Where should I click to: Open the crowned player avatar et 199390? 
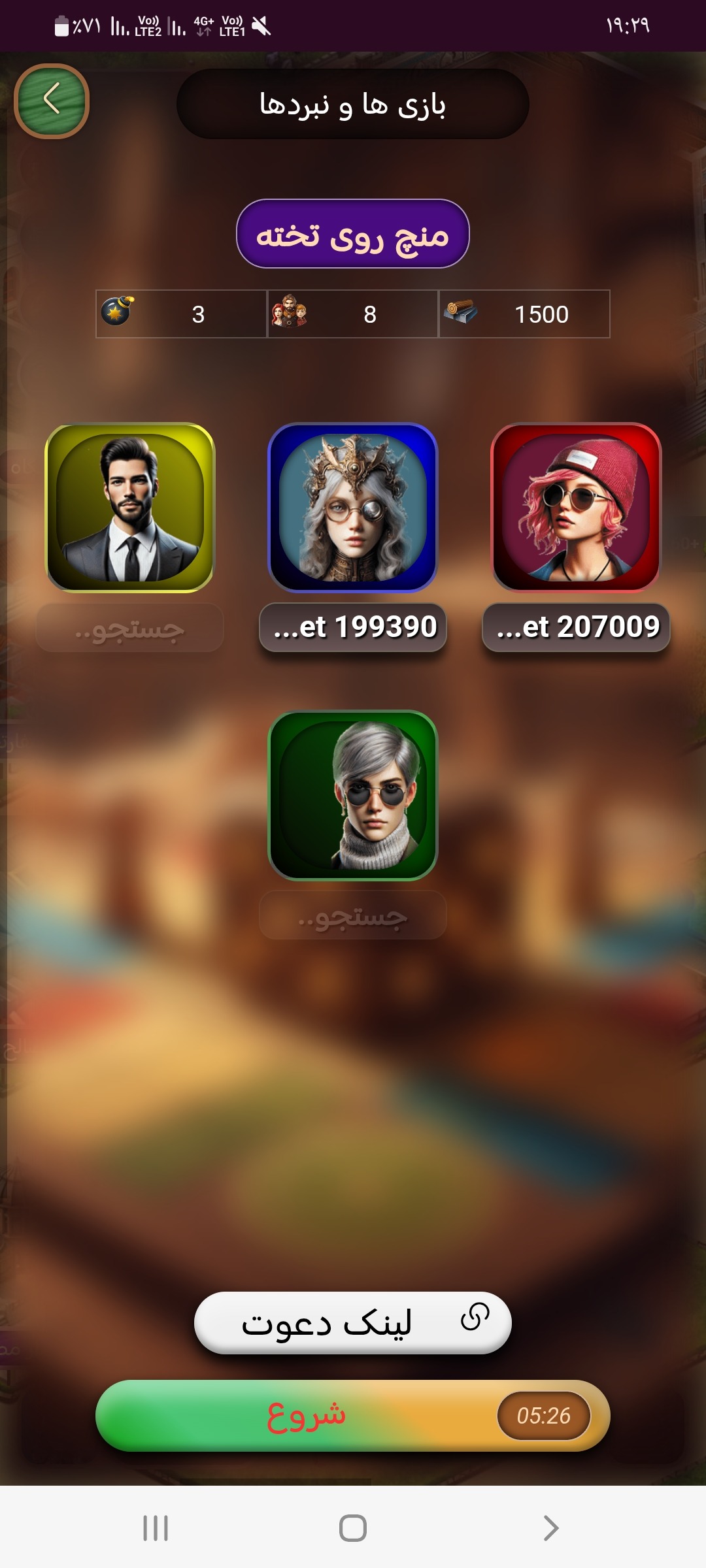point(352,508)
